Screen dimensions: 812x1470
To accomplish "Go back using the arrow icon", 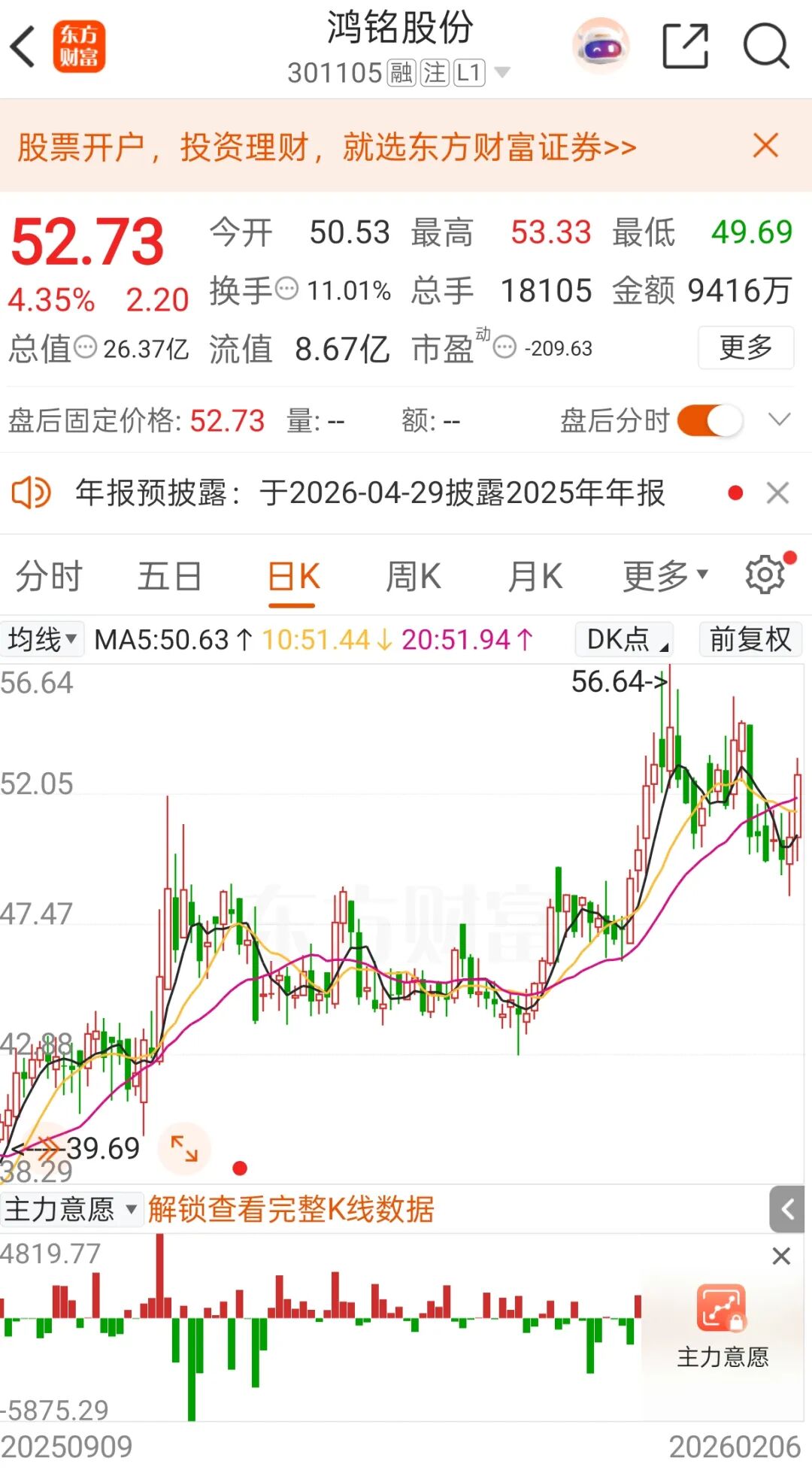I will click(24, 47).
